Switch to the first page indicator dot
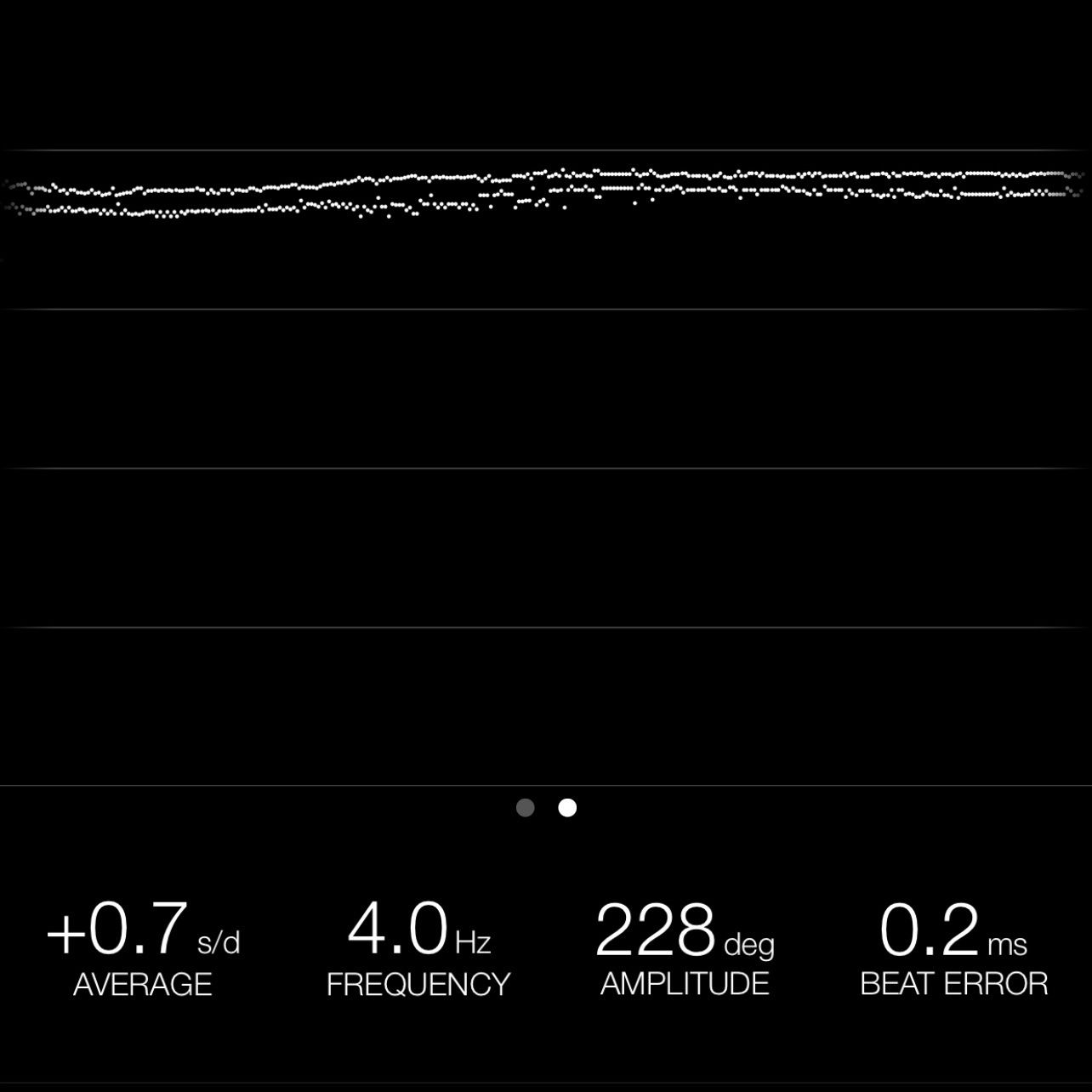The height and width of the screenshot is (1092, 1092). (x=526, y=807)
